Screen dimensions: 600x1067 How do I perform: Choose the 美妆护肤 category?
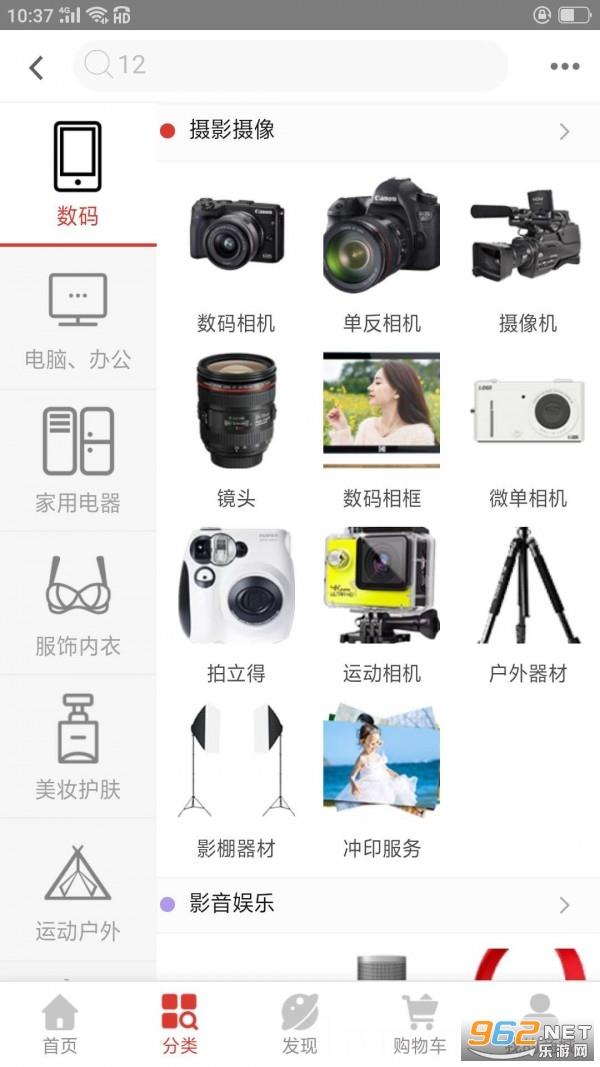(78, 747)
